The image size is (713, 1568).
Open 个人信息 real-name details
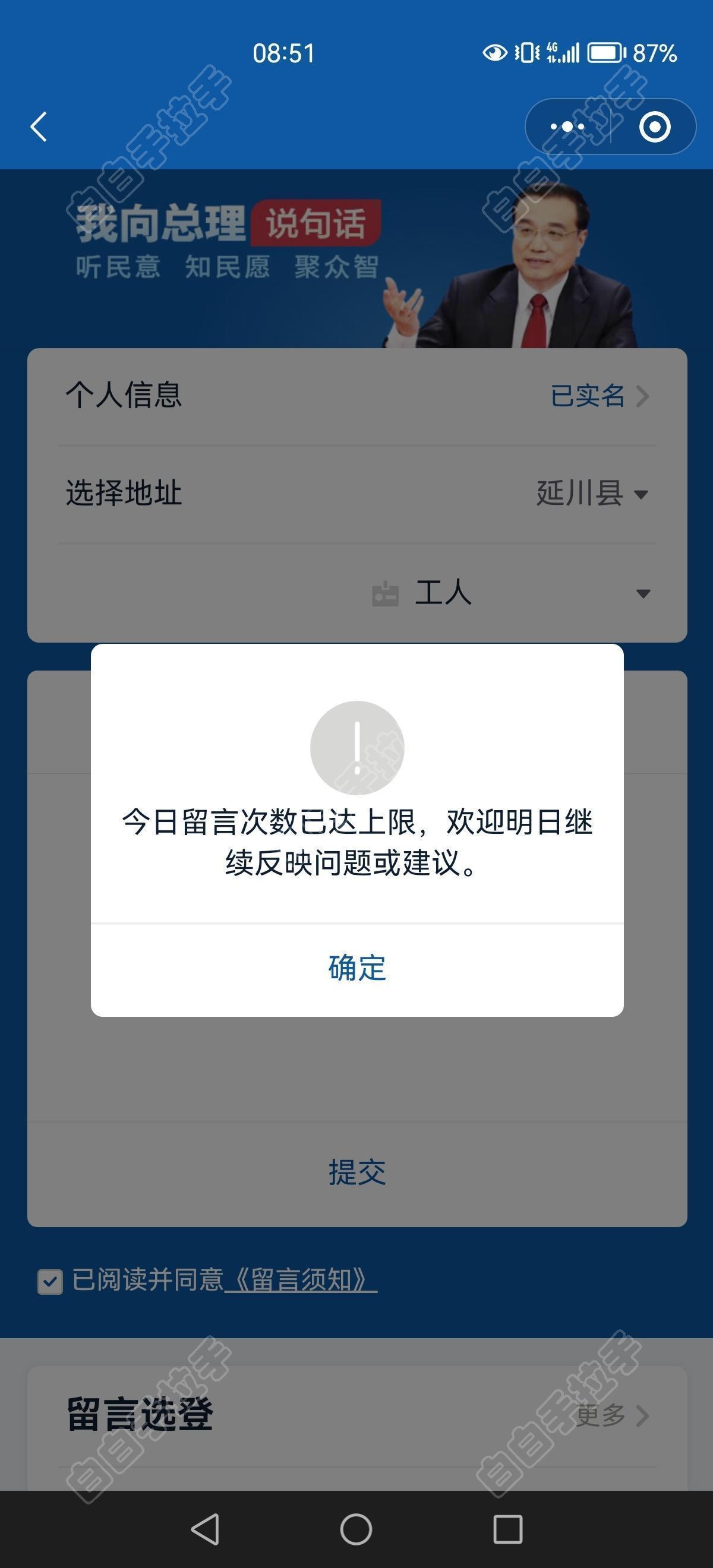click(599, 396)
